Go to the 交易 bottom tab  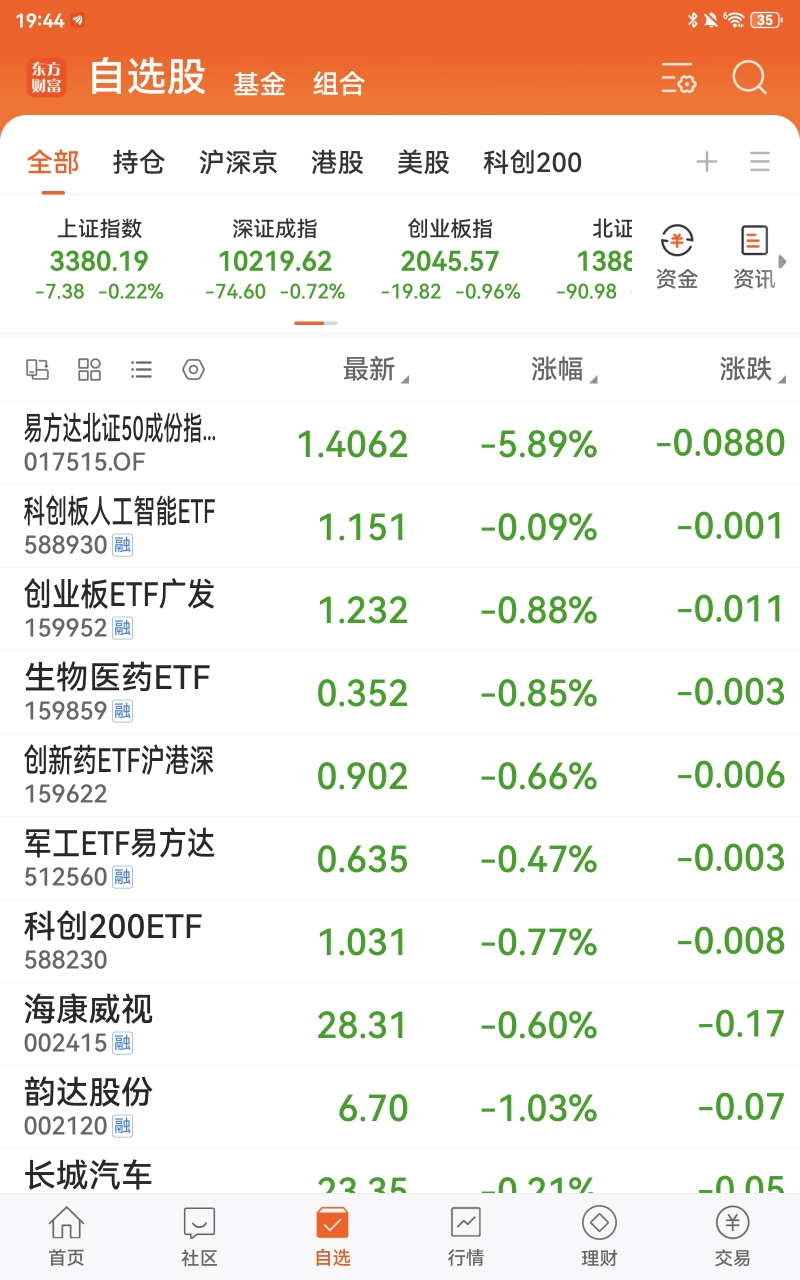[732, 1237]
